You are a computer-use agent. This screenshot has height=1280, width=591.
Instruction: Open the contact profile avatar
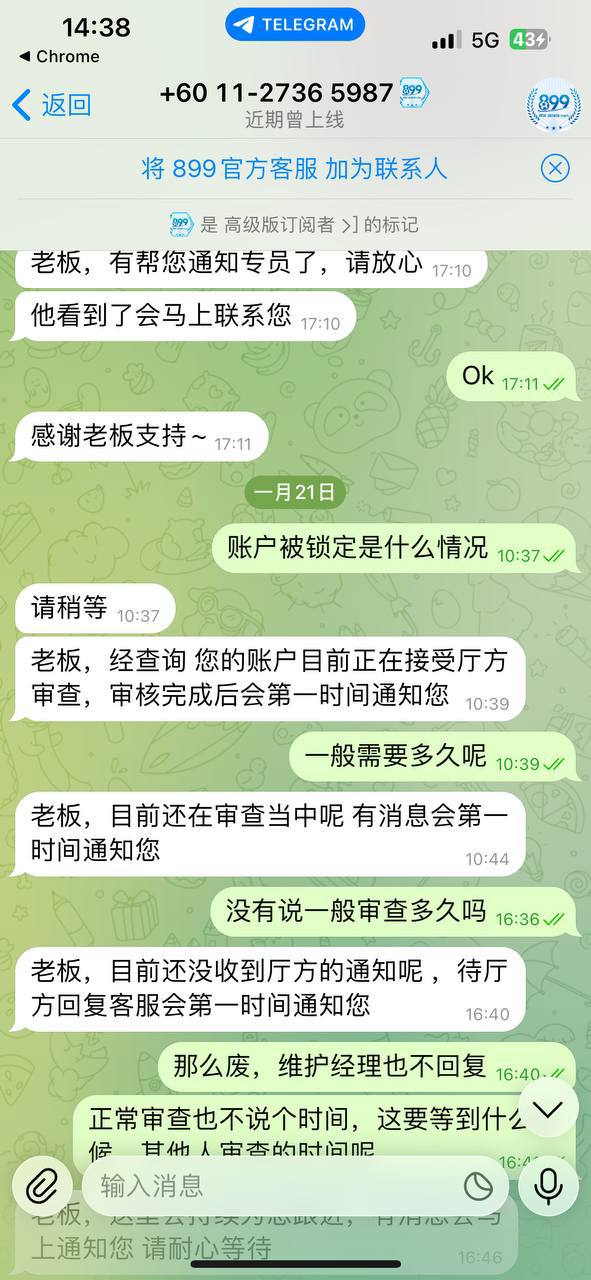[x=554, y=104]
